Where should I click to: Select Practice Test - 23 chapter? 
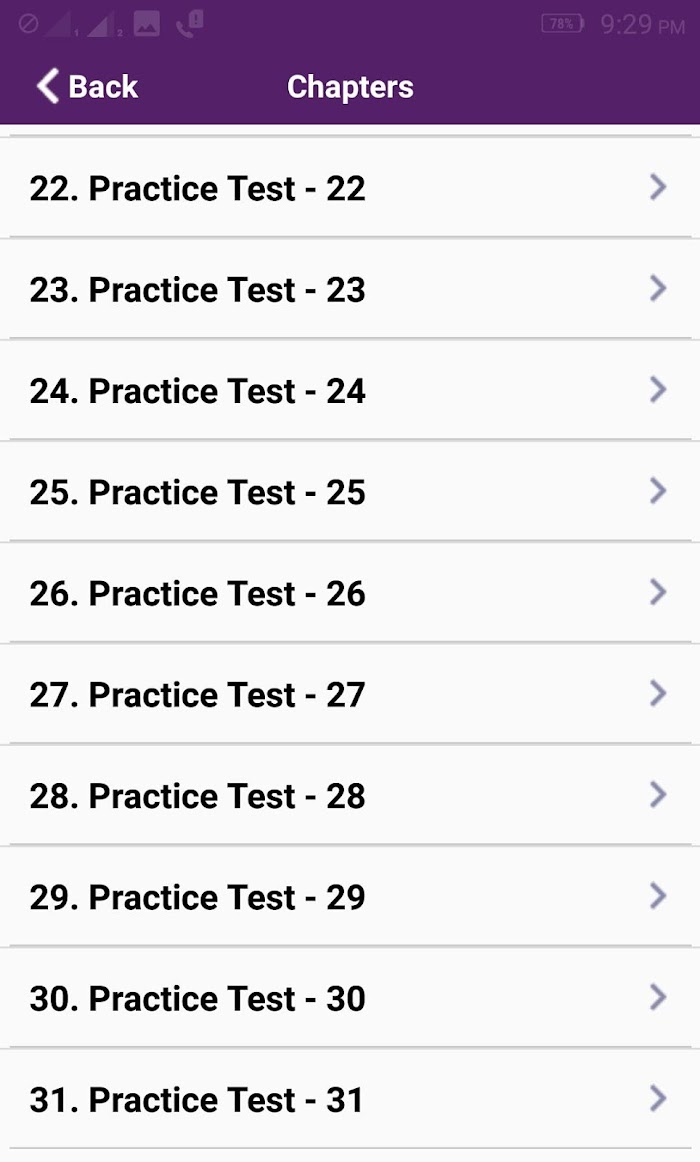pos(350,289)
